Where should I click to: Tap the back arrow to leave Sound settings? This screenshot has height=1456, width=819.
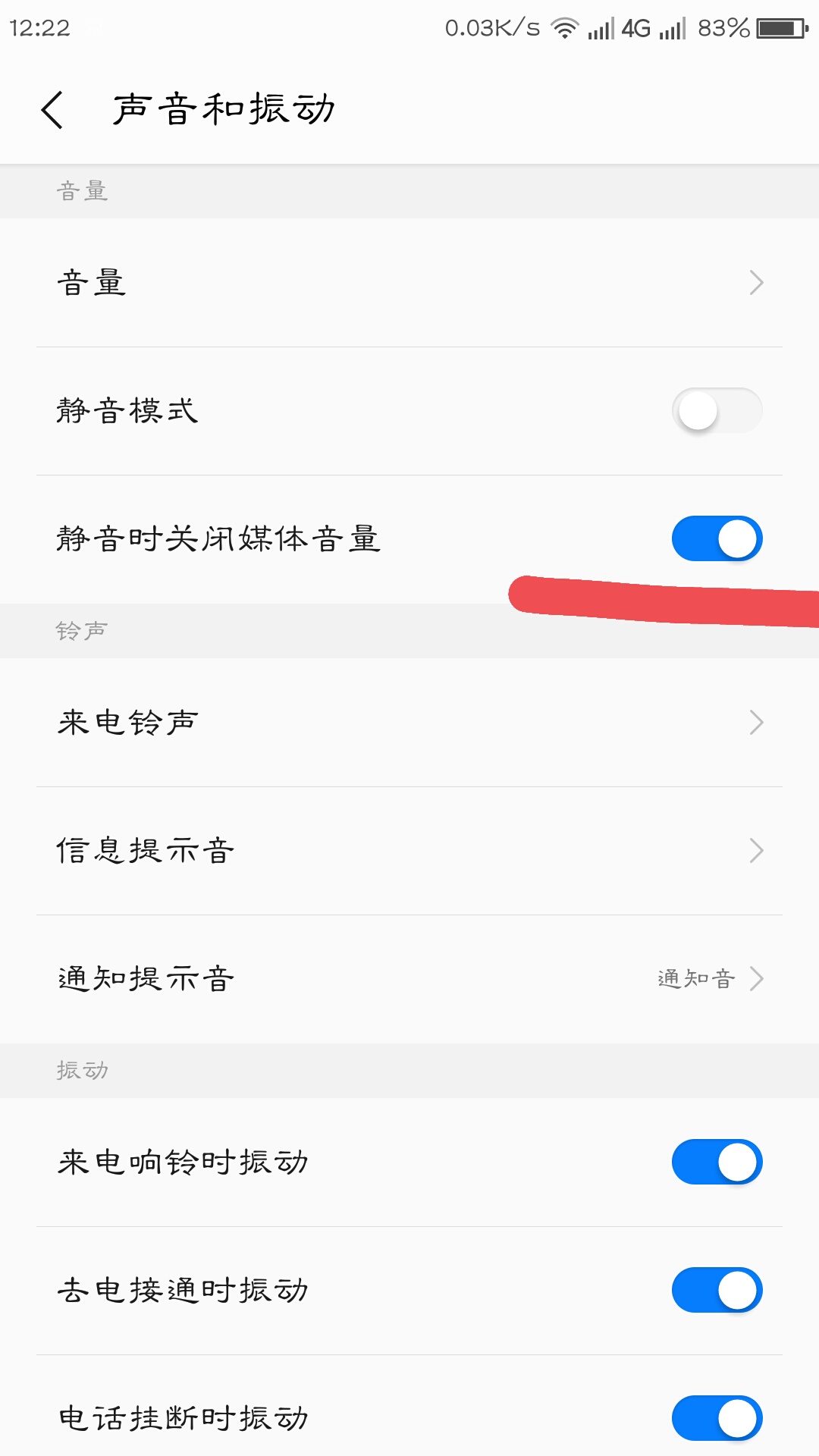pyautogui.click(x=52, y=108)
